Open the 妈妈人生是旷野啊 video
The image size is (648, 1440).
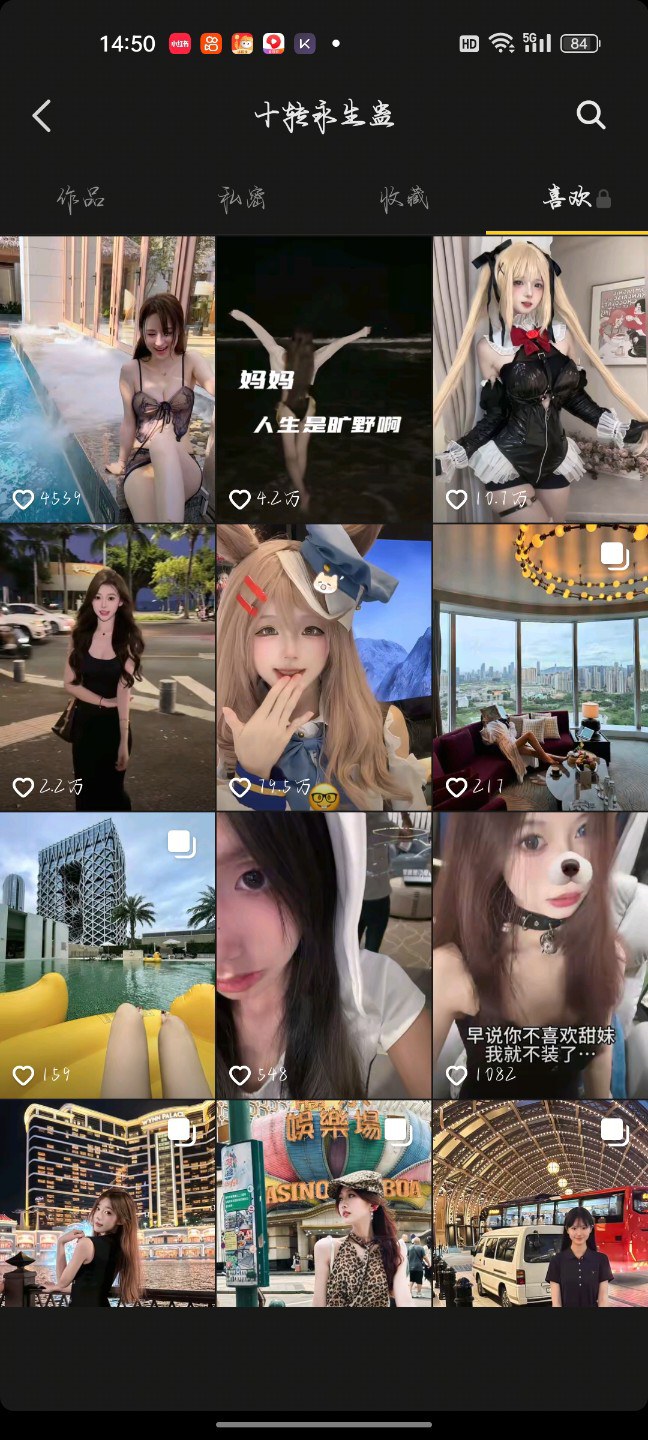pos(324,380)
